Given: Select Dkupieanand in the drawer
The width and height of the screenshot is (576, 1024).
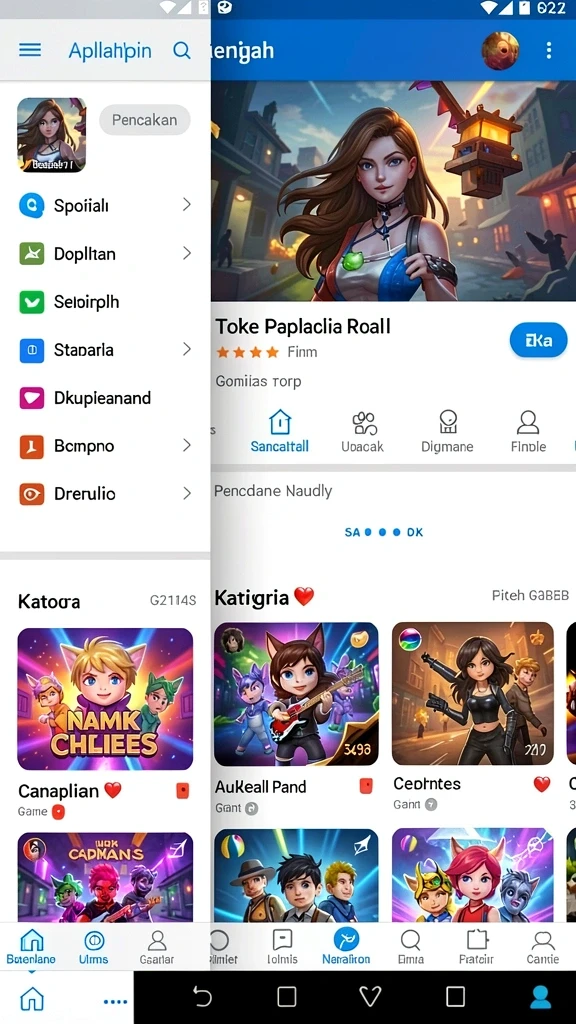Looking at the screenshot, I should coord(105,398).
